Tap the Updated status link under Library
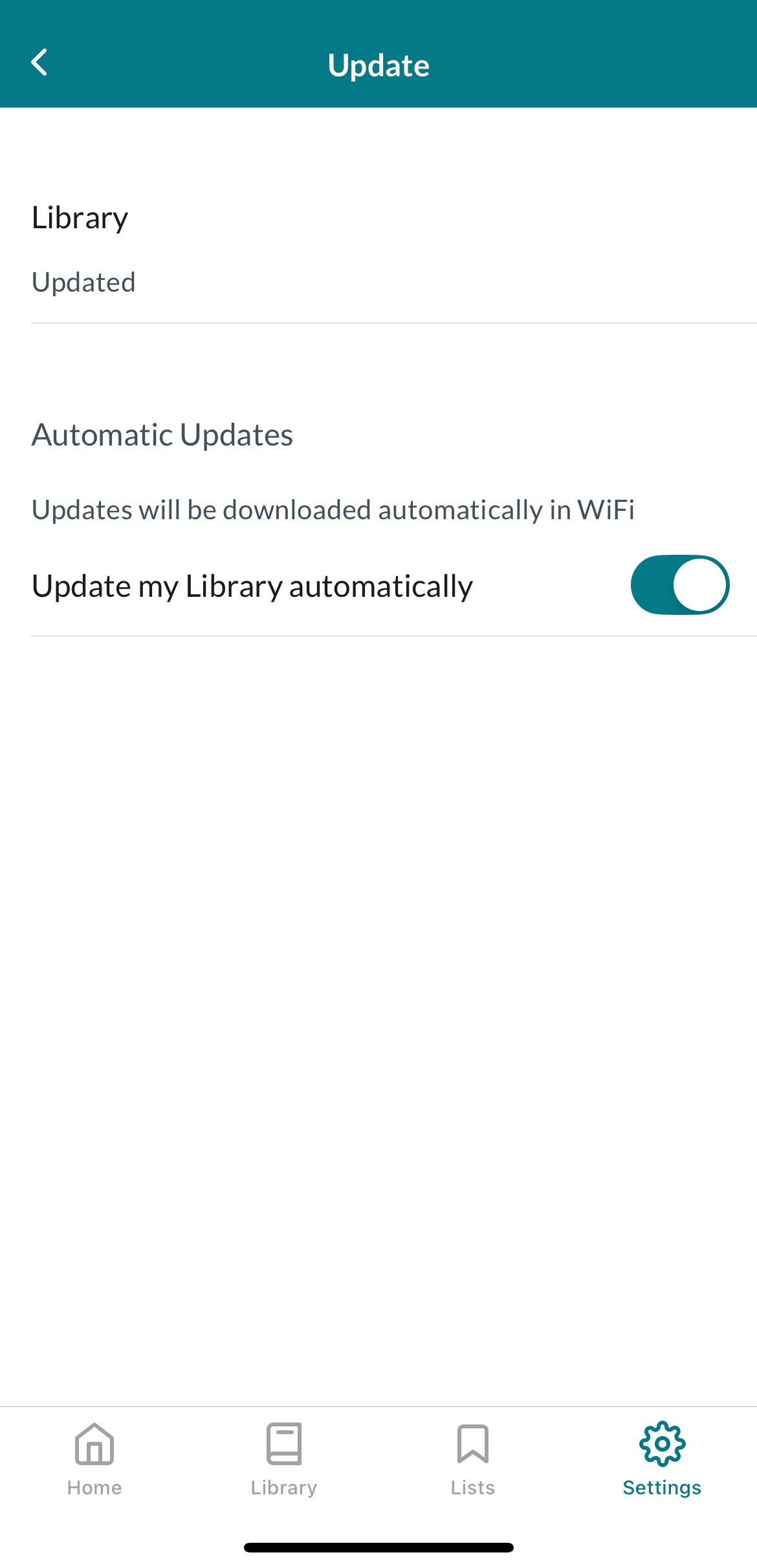Screen dimensions: 757x1568 (x=83, y=282)
